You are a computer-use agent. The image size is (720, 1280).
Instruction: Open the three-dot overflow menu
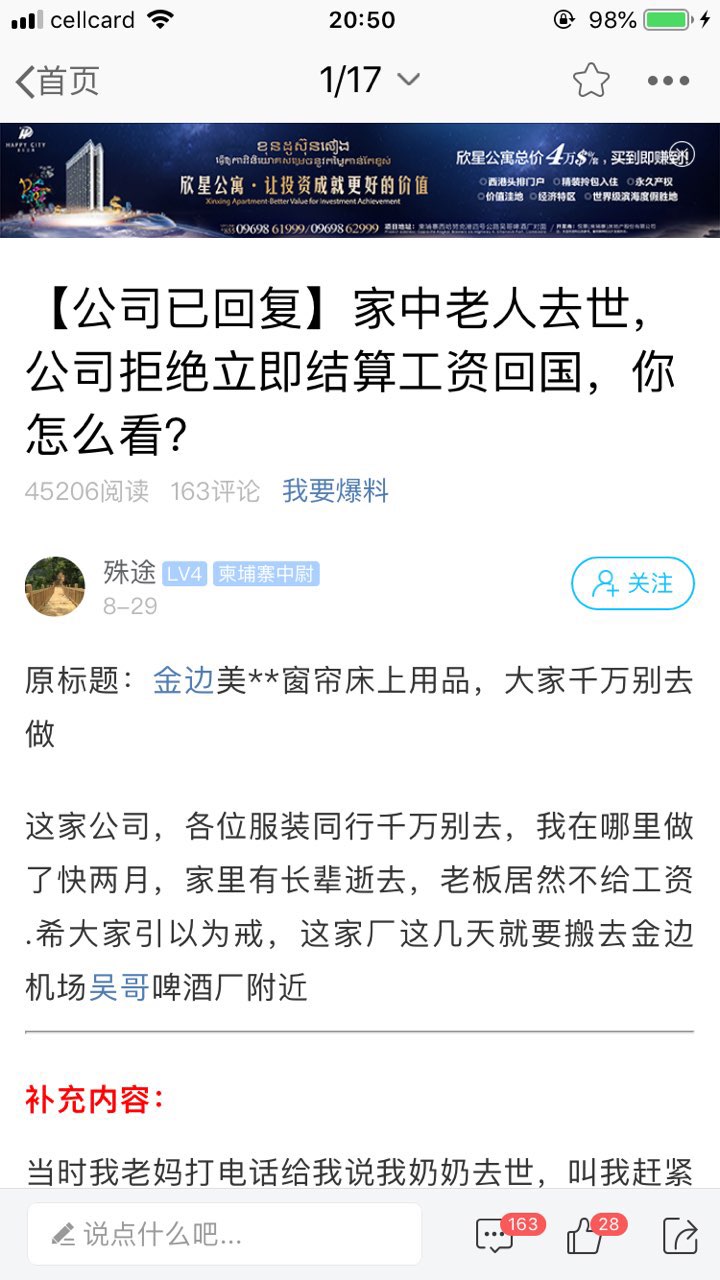point(668,81)
